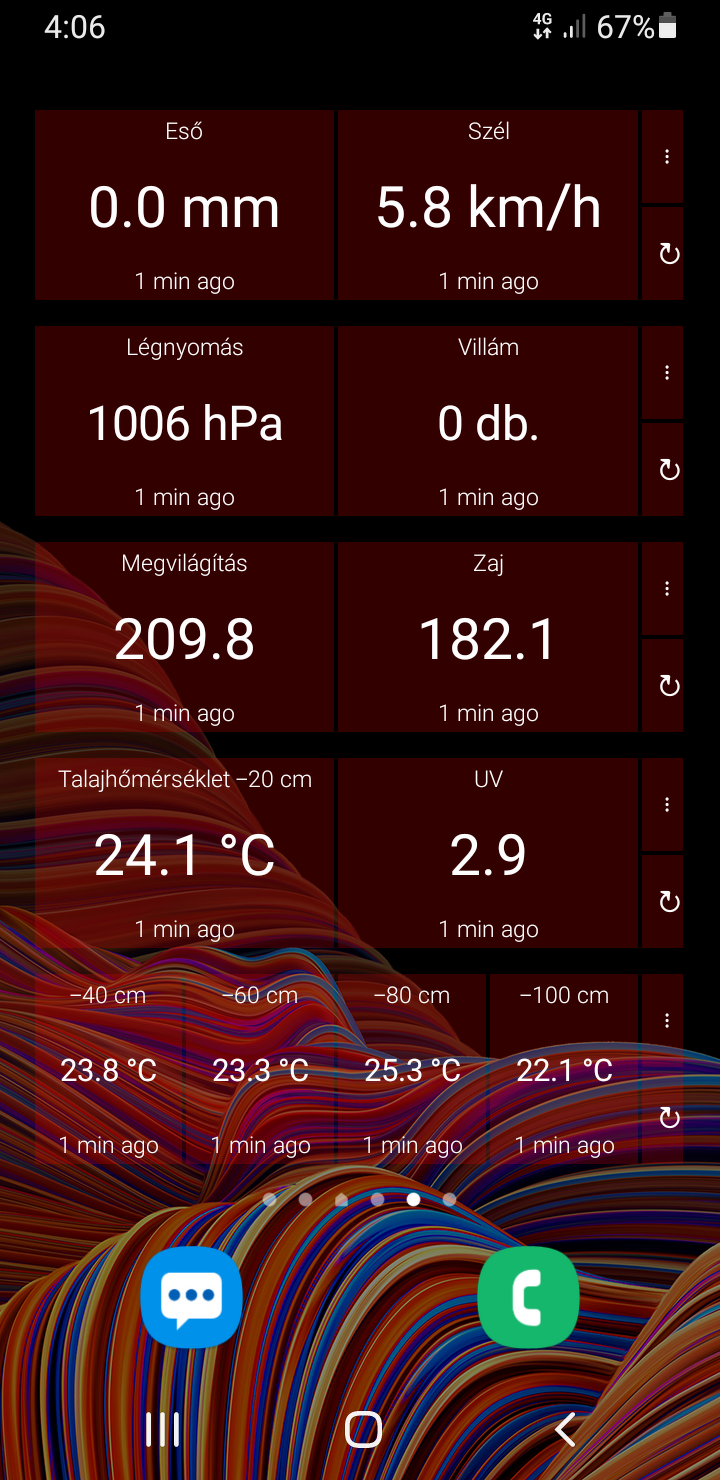This screenshot has width=720, height=1480.
Task: Refresh the Légnyomás and Villám widget
Action: point(666,470)
